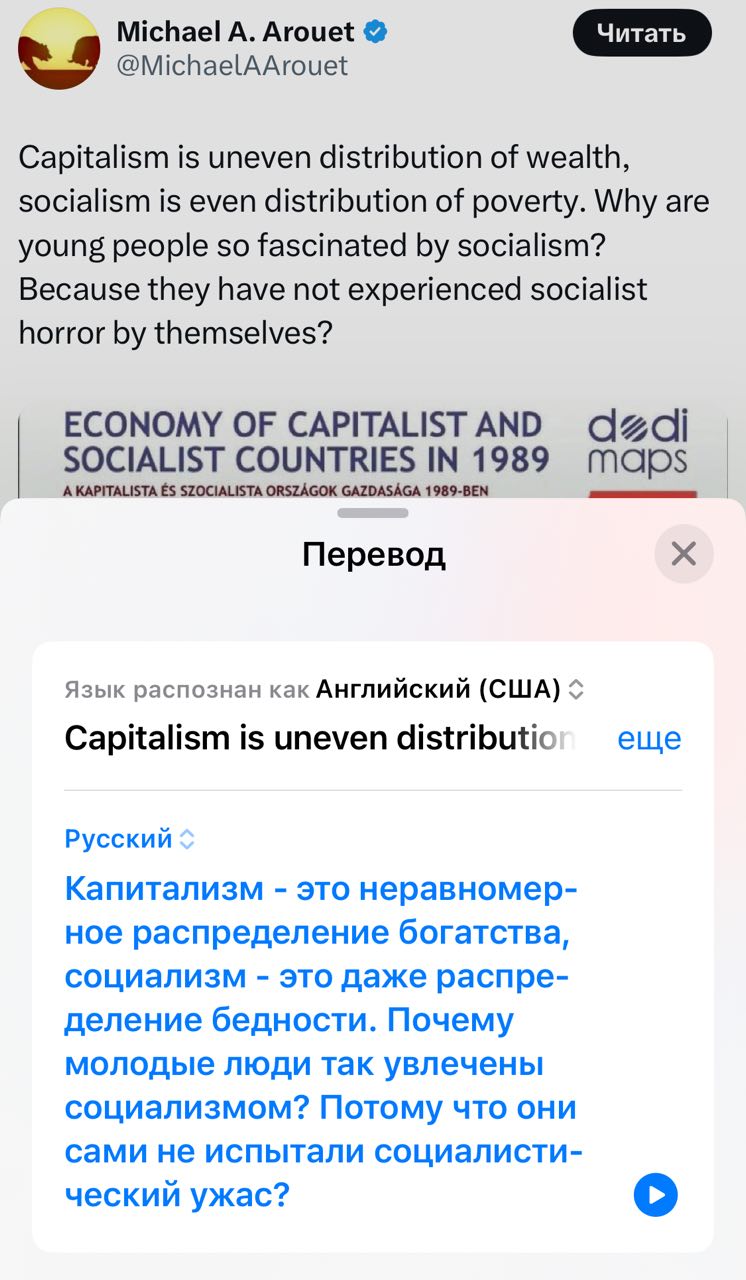Open Michael A. Arouet's profile avatar
Screen dimensions: 746x1280
[x=59, y=50]
